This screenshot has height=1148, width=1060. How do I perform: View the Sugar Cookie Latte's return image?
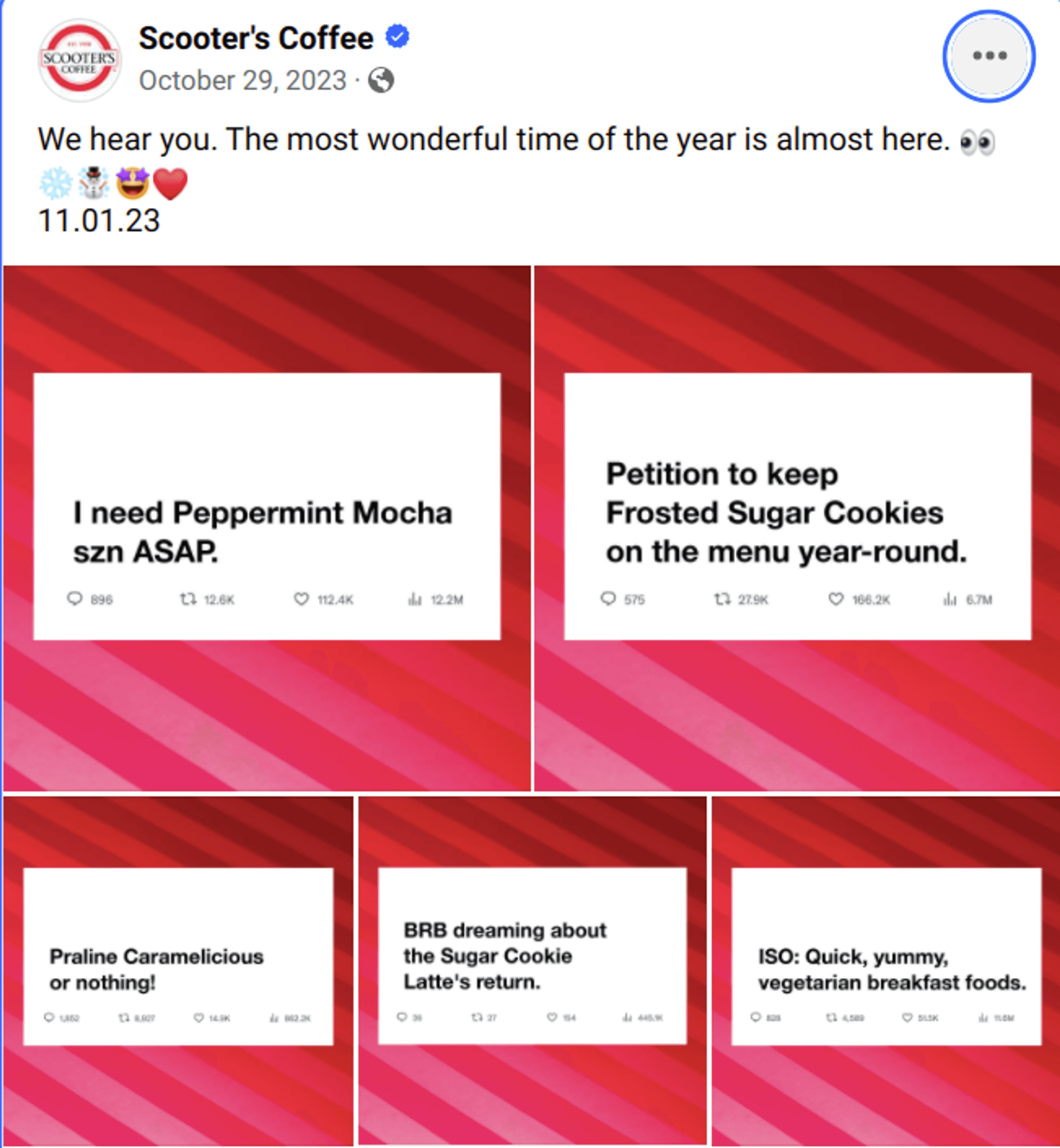pyautogui.click(x=532, y=970)
